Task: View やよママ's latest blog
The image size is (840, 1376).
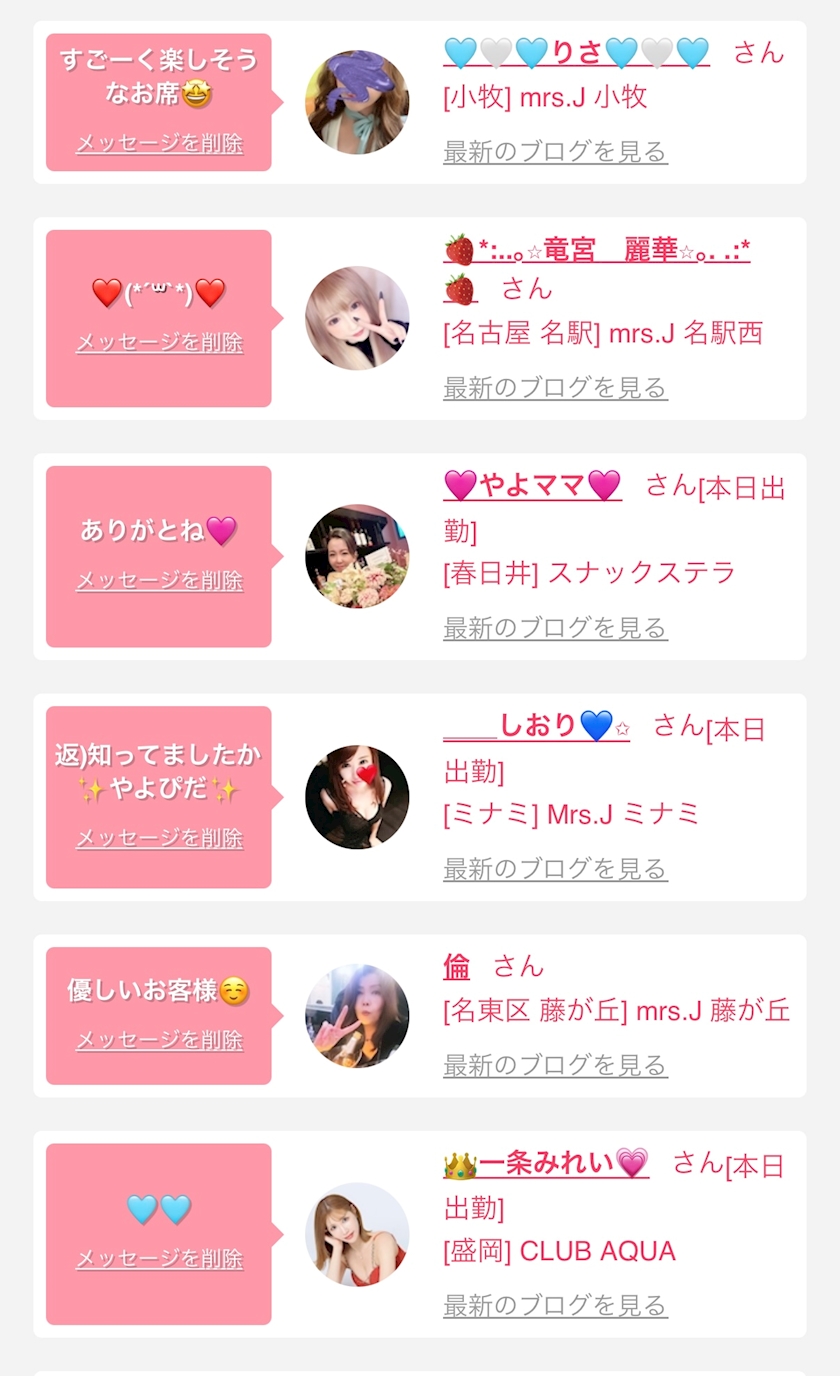Action: coord(555,628)
